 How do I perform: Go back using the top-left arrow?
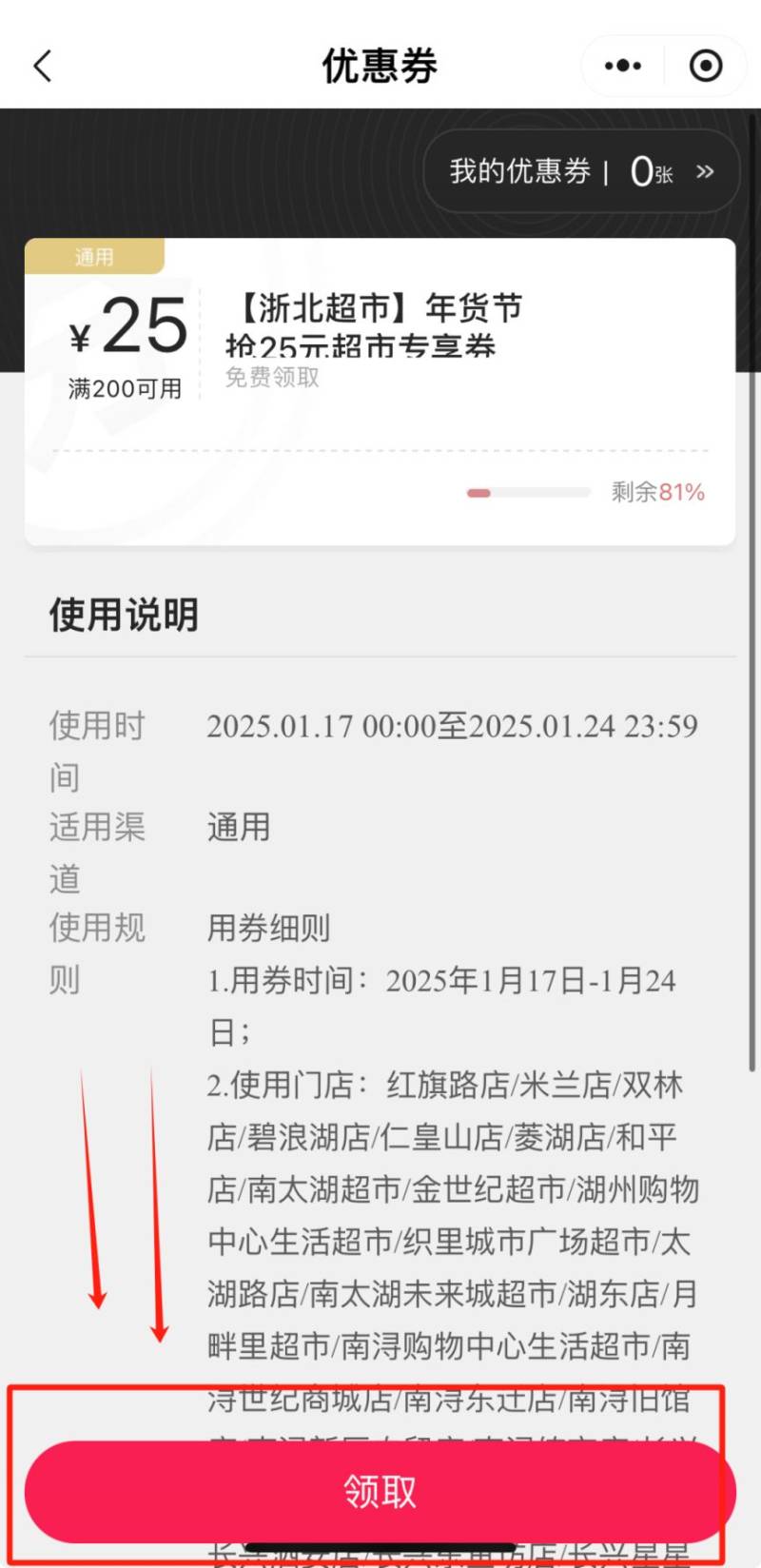click(x=43, y=67)
